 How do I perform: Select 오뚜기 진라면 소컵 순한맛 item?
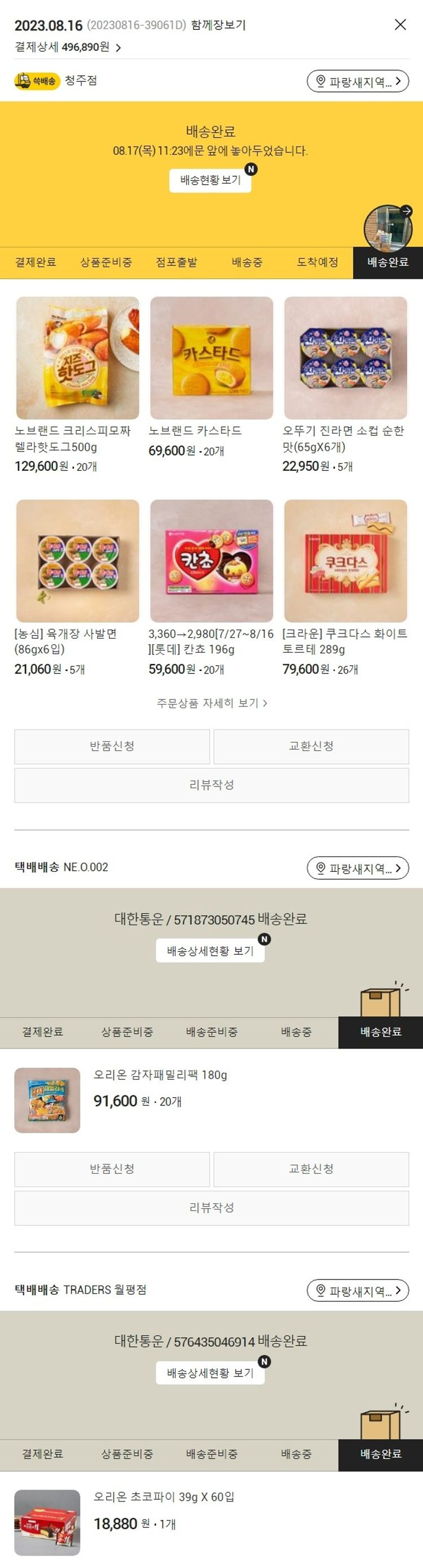click(345, 358)
